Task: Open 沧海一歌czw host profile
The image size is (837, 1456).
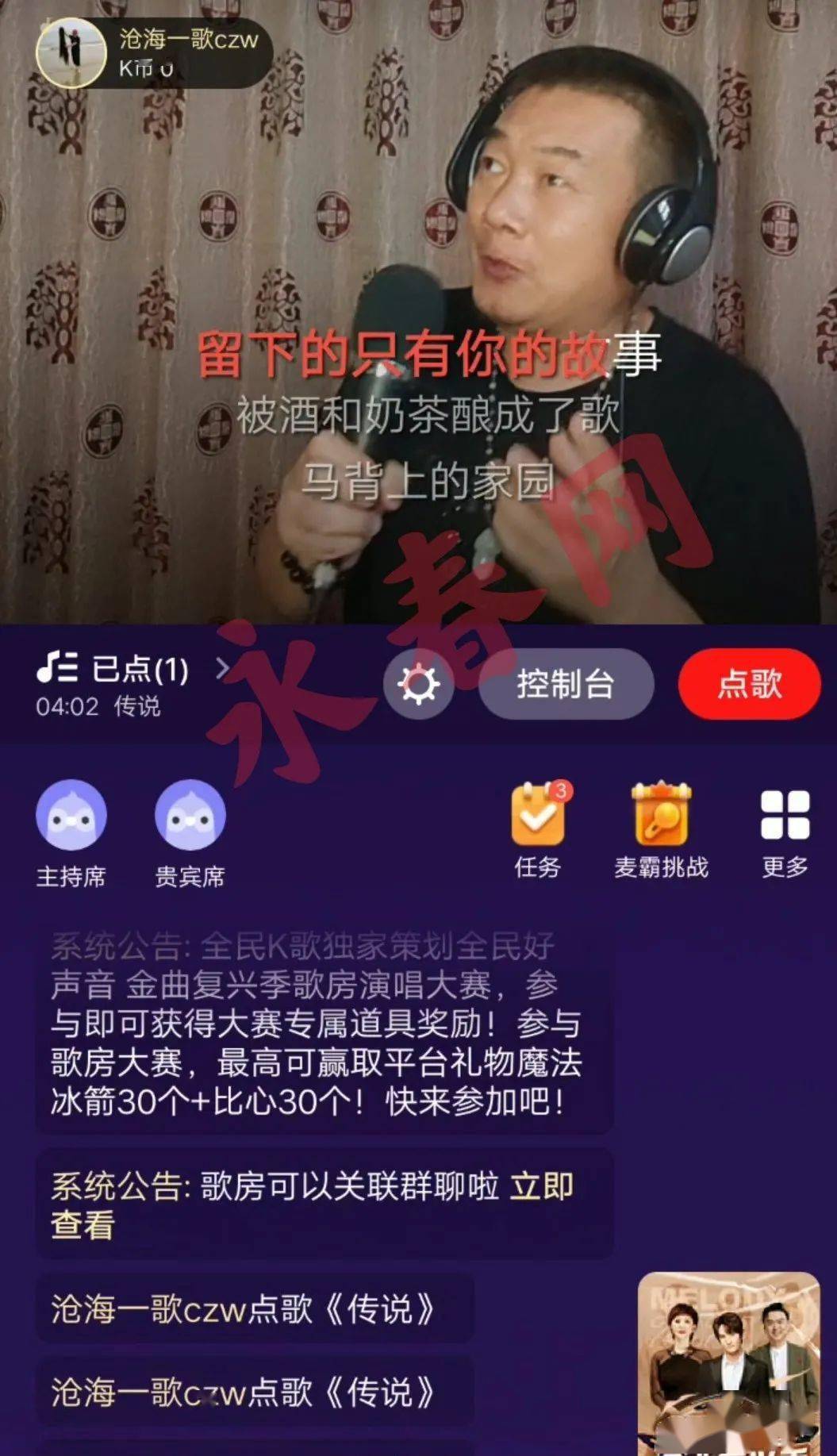Action: pyautogui.click(x=71, y=52)
